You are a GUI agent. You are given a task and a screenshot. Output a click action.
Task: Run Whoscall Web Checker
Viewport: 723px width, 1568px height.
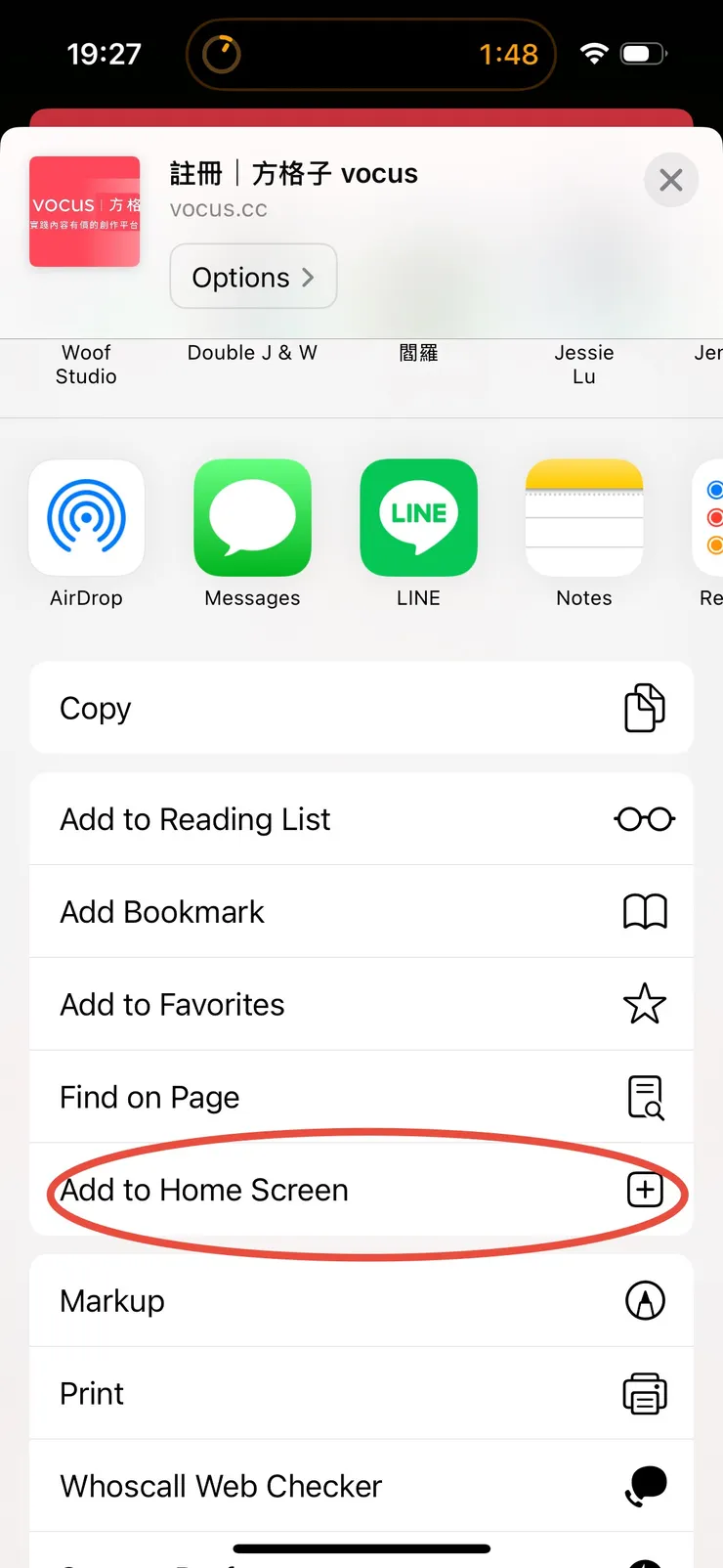point(361,1486)
